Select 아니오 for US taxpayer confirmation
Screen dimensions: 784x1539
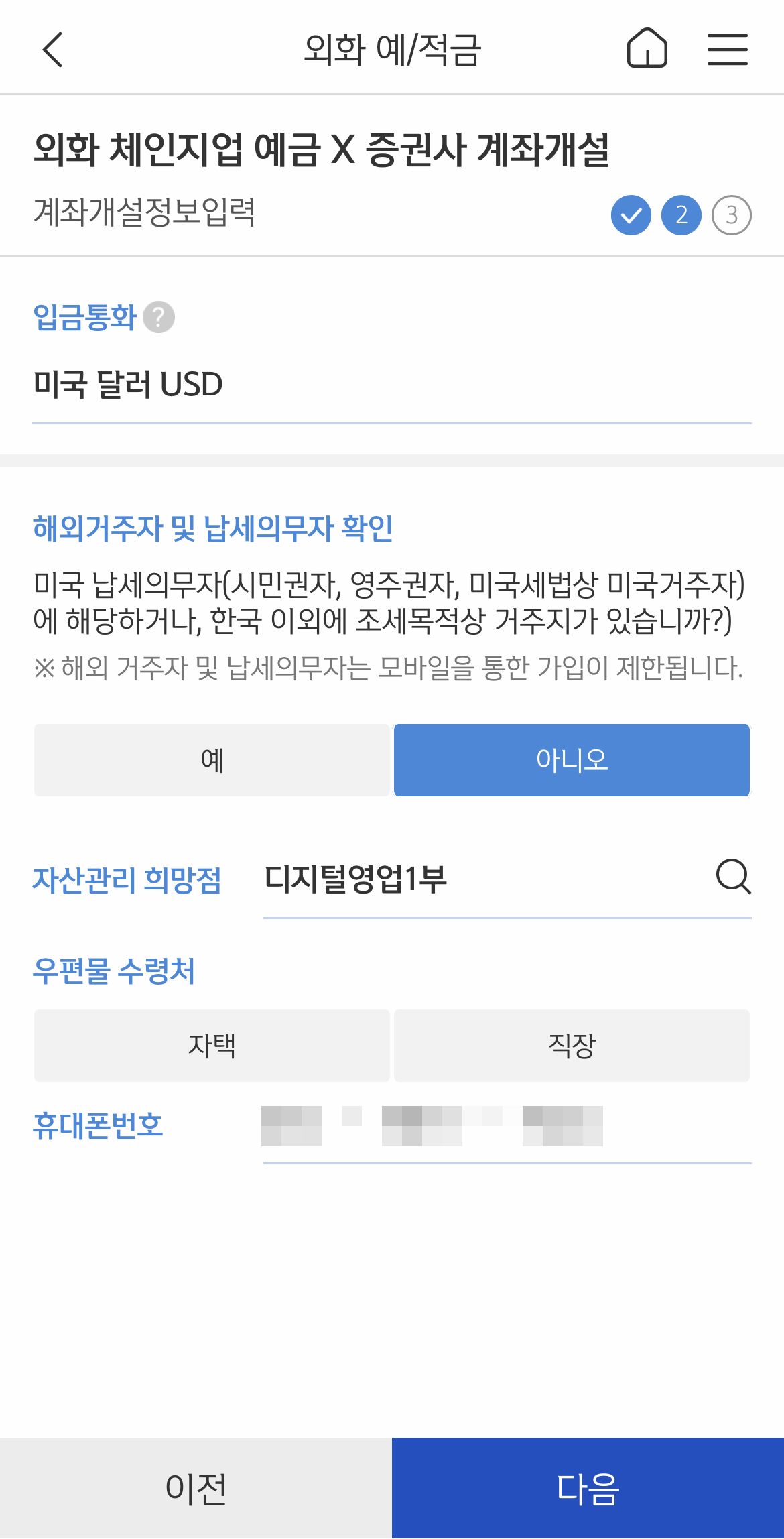pos(572,759)
